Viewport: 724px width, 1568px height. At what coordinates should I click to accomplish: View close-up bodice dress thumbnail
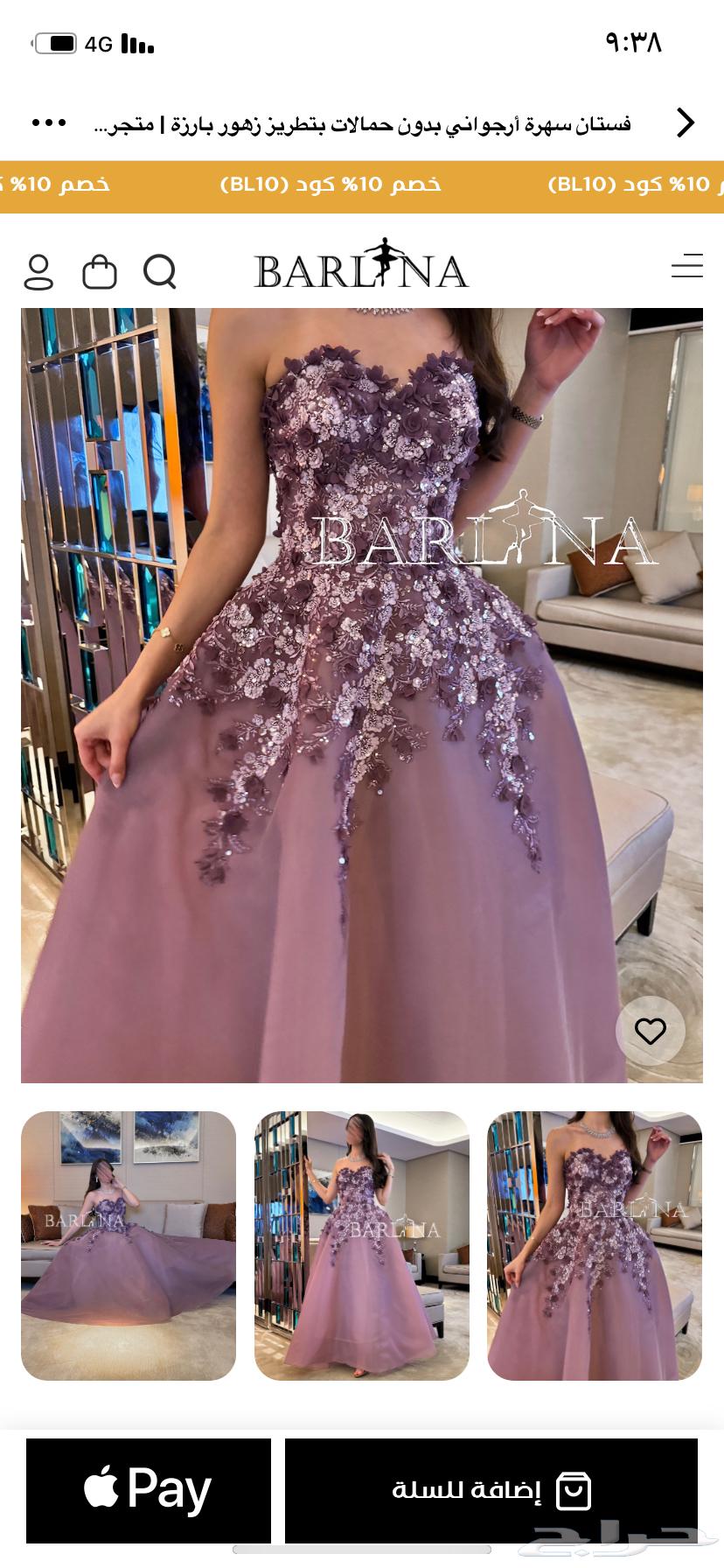(595, 1245)
